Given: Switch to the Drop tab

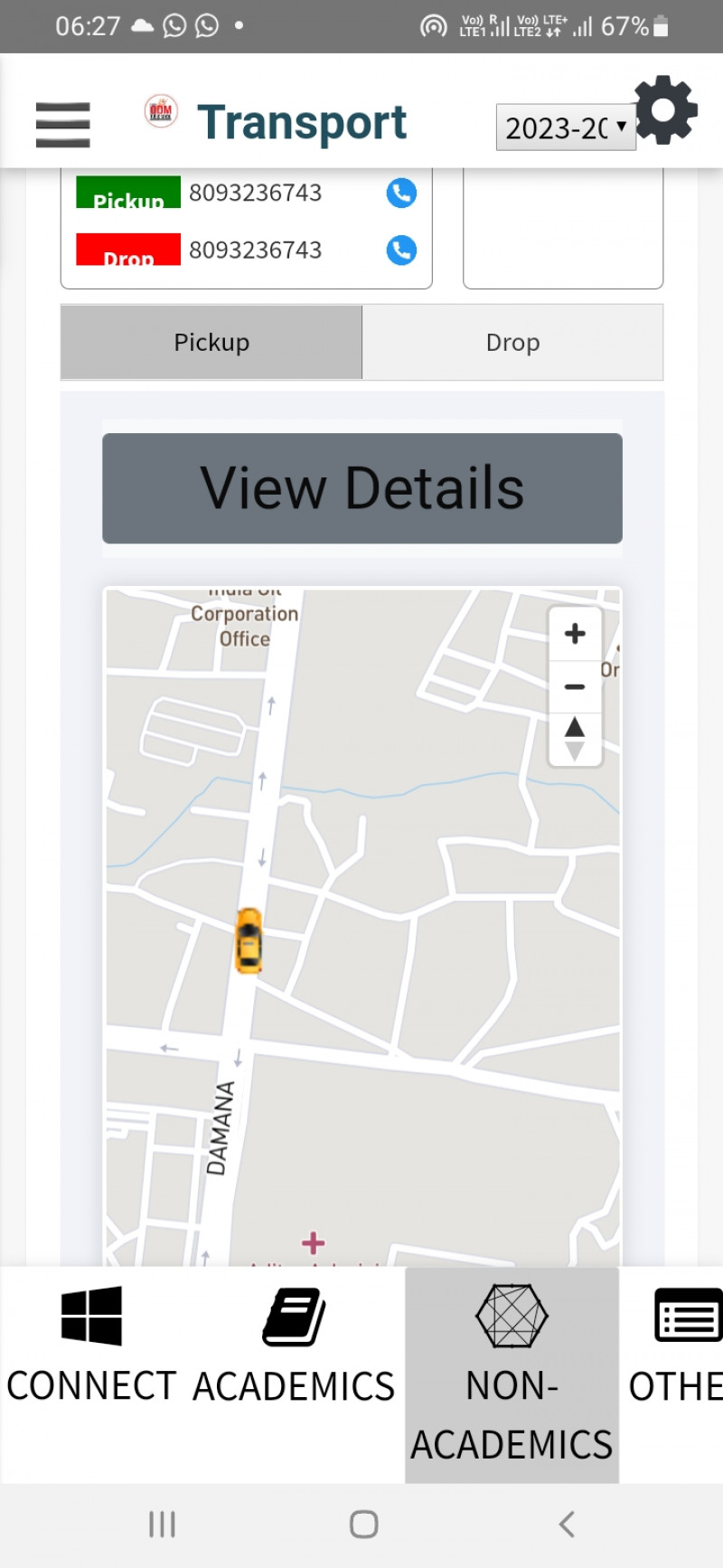Looking at the screenshot, I should (x=512, y=343).
